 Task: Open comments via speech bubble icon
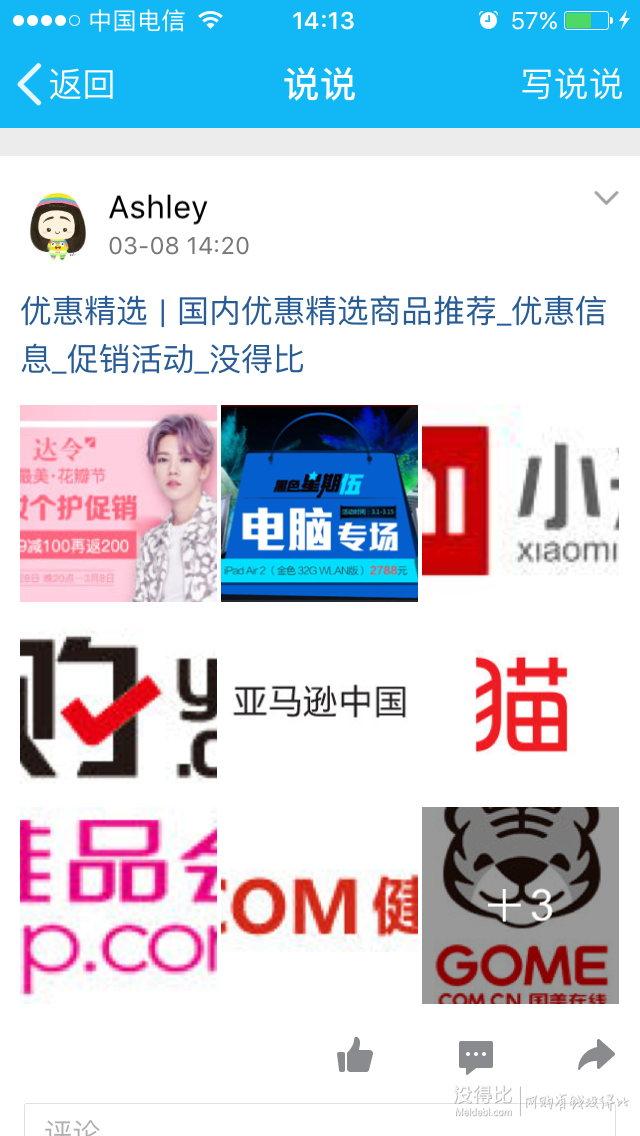[476, 1056]
